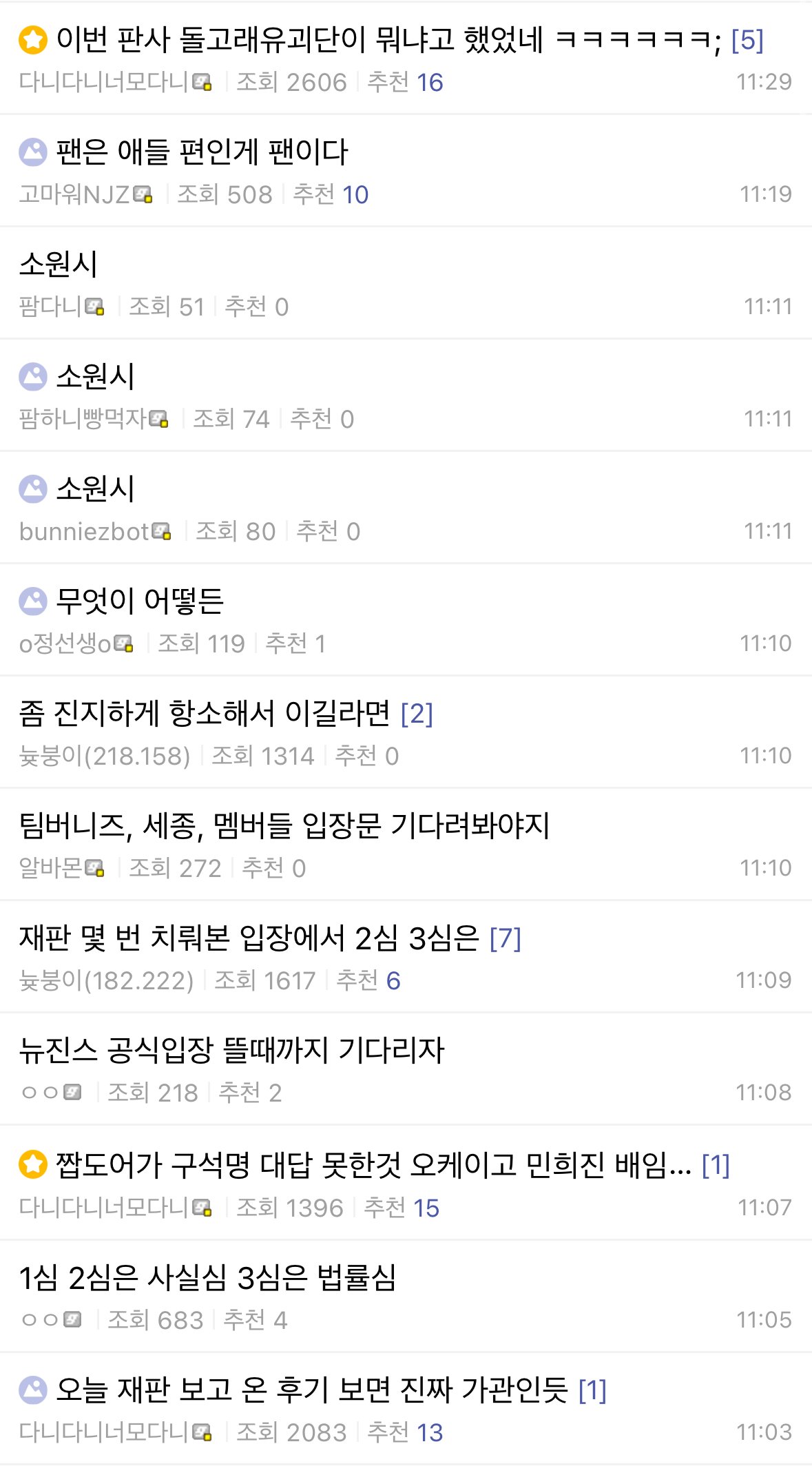The width and height of the screenshot is (812, 1475).
Task: Open the post '팬은 애들 편인게 팬이다'
Action: [x=202, y=152]
